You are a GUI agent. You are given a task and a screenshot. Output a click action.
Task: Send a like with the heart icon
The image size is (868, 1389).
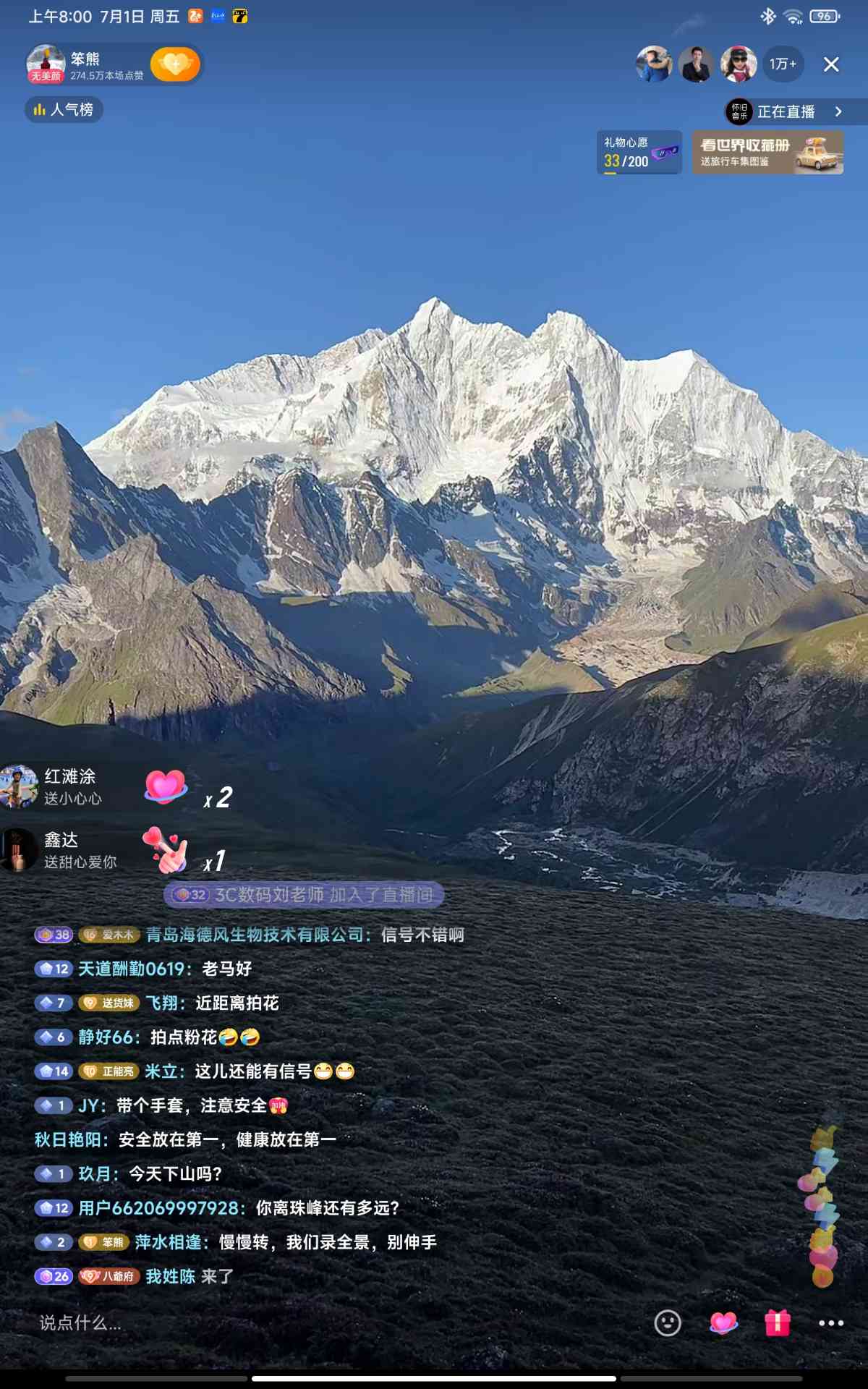coord(723,1323)
